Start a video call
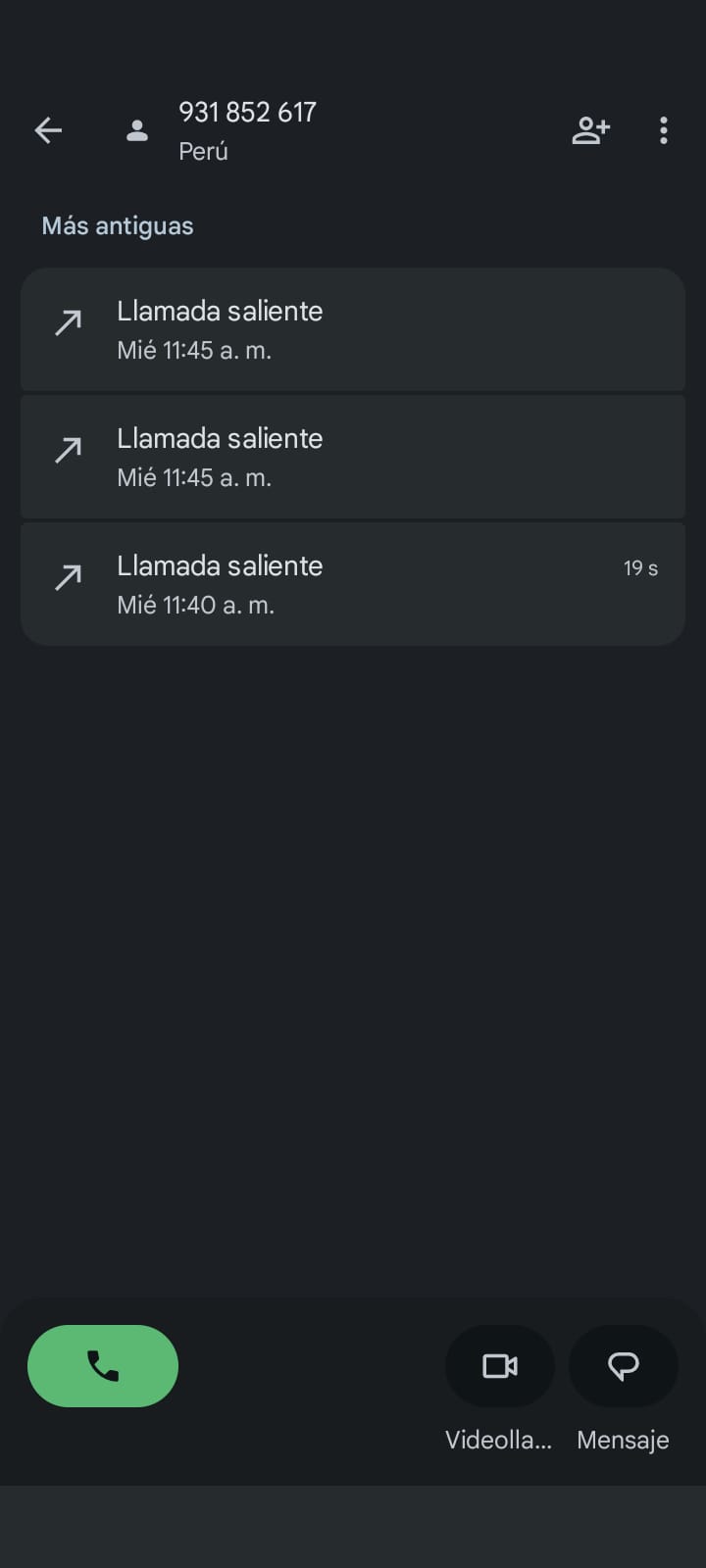 (x=500, y=1365)
